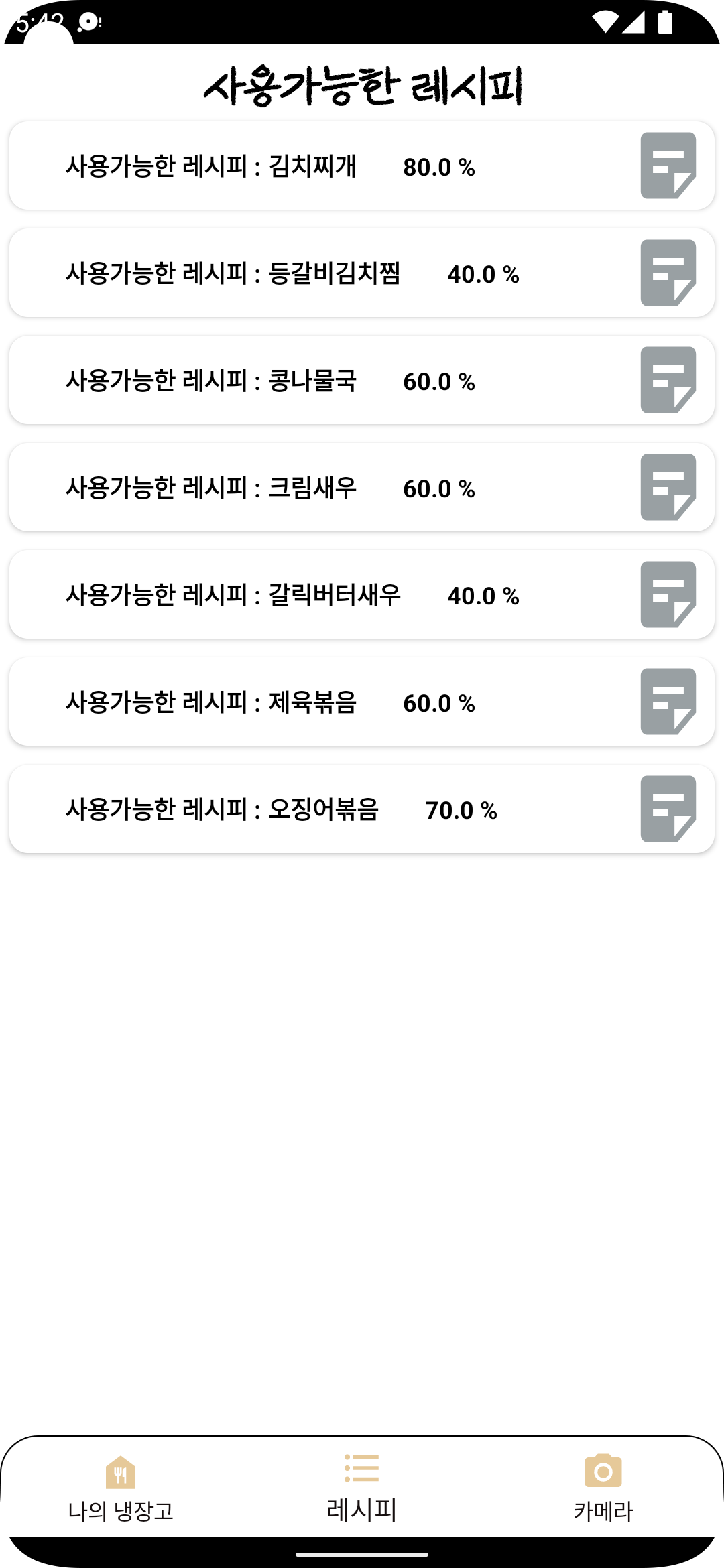Viewport: 724px width, 1568px height.
Task: Select the 레시피 tab
Action: coord(362,1488)
